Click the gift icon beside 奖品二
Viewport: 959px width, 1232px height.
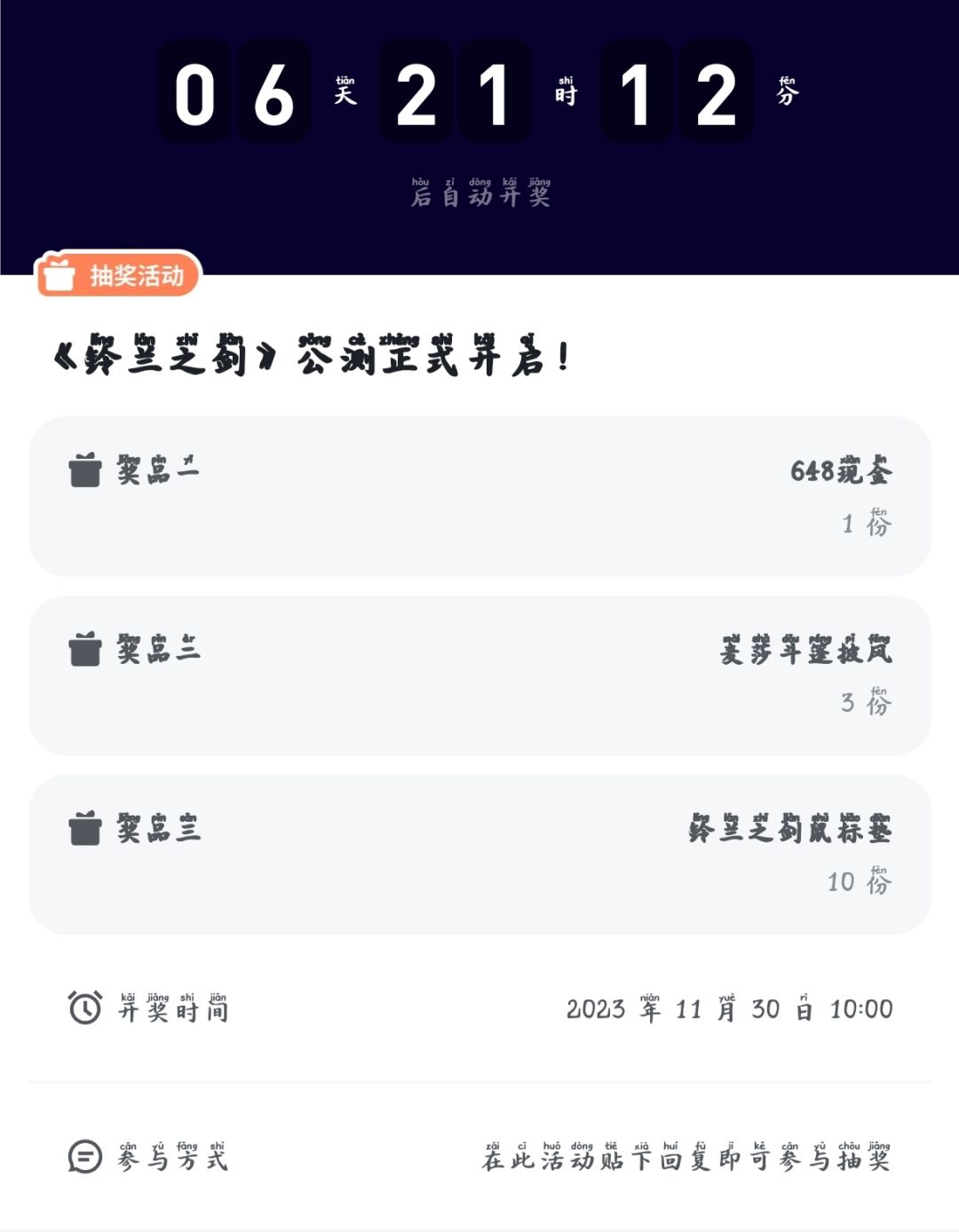(84, 651)
